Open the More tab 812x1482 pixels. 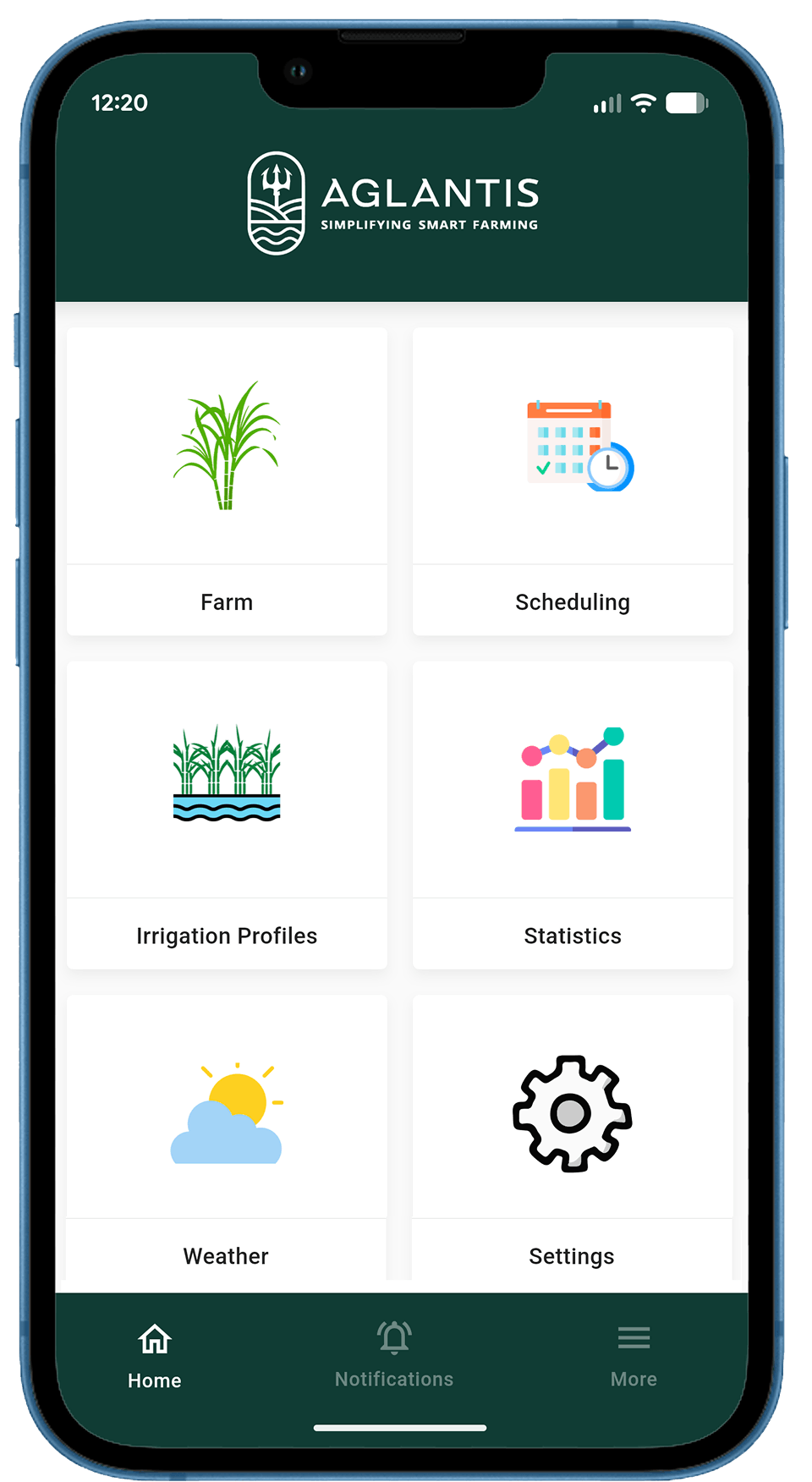tap(634, 1354)
